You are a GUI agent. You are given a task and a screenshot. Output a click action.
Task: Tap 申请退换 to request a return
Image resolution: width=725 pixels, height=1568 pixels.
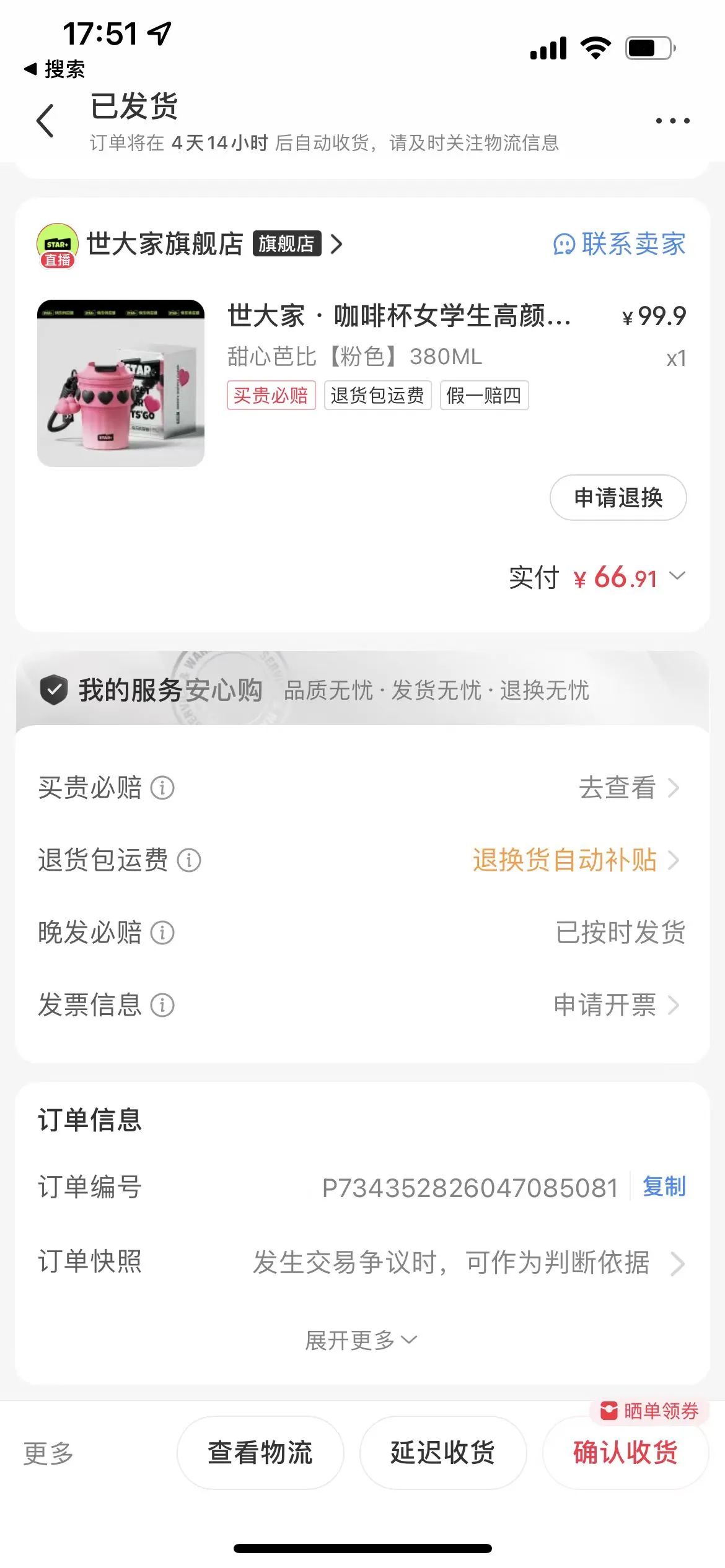618,497
